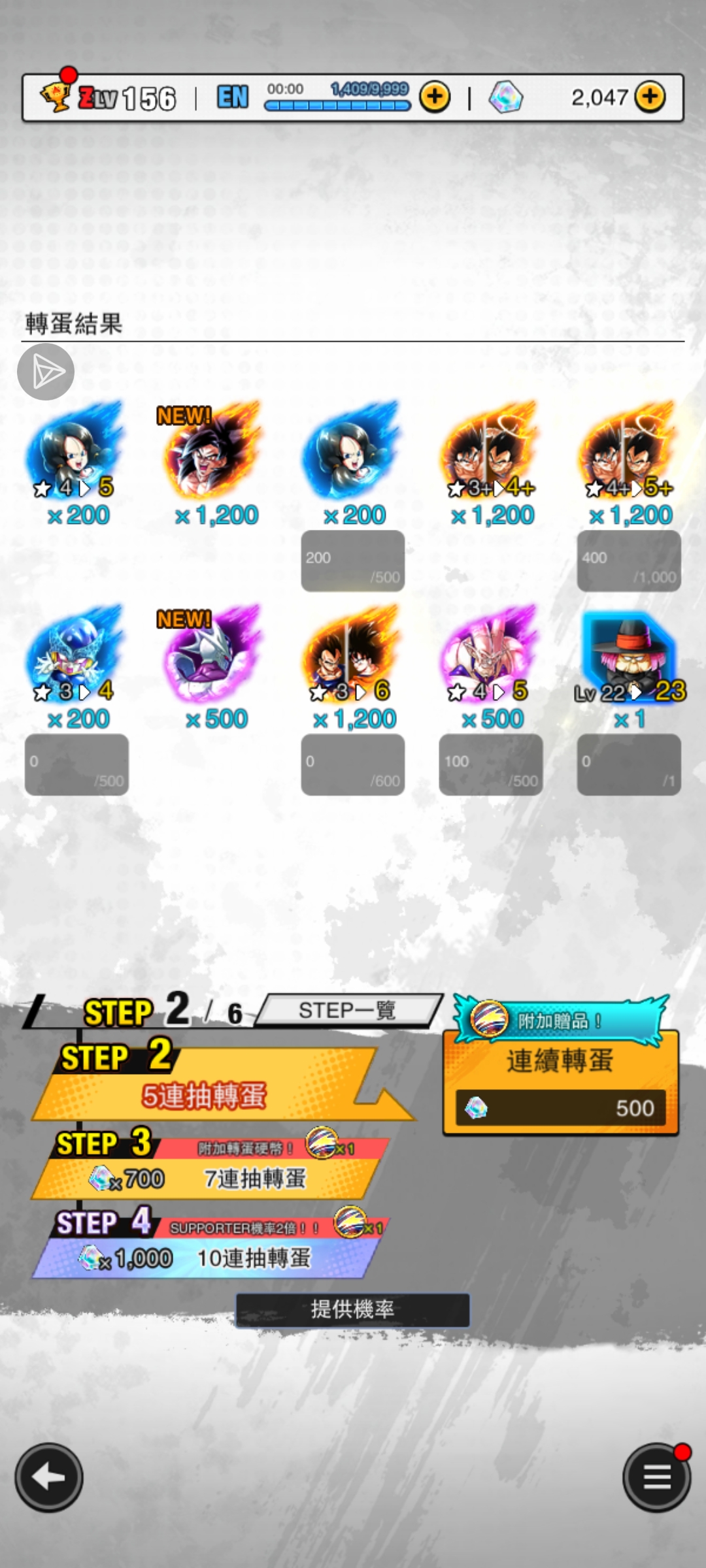Open the STEP一覽 list
Viewport: 706px width, 1568px height.
pos(348,1011)
